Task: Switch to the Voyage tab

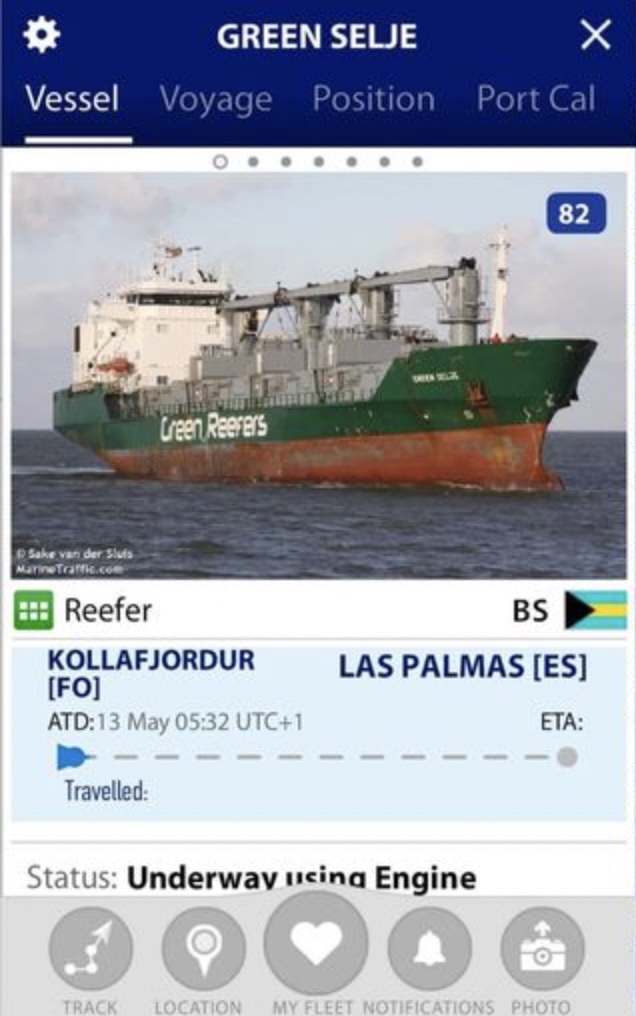Action: coord(216,99)
